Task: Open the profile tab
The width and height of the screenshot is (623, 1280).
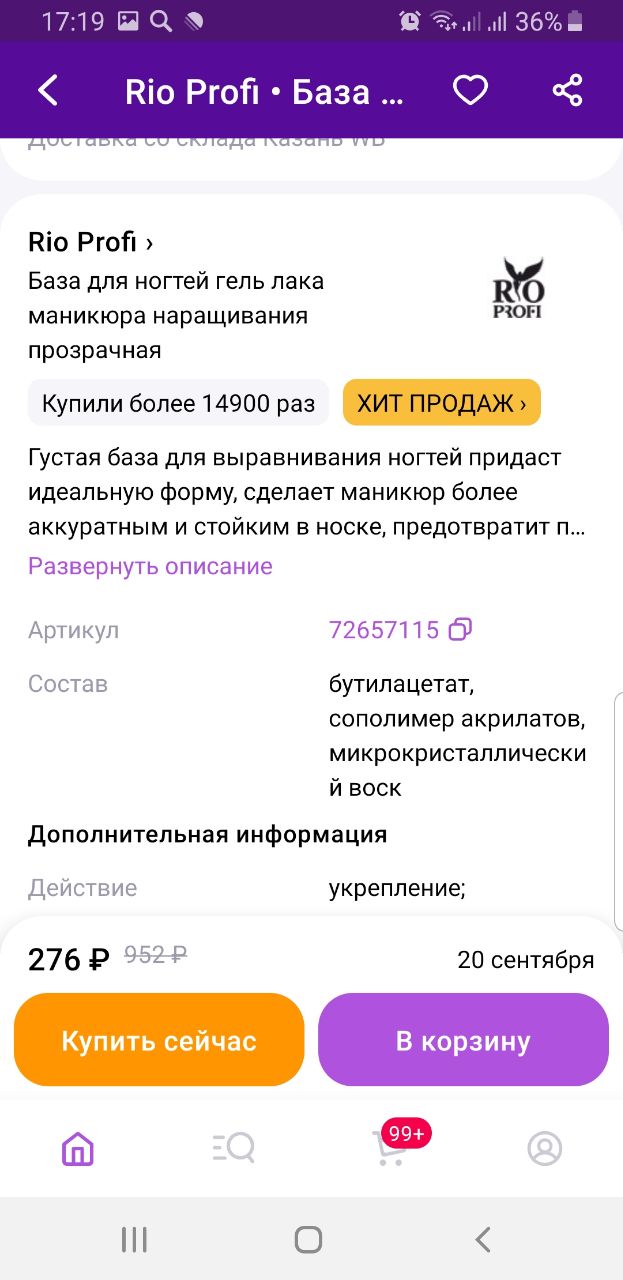Action: (x=545, y=1148)
